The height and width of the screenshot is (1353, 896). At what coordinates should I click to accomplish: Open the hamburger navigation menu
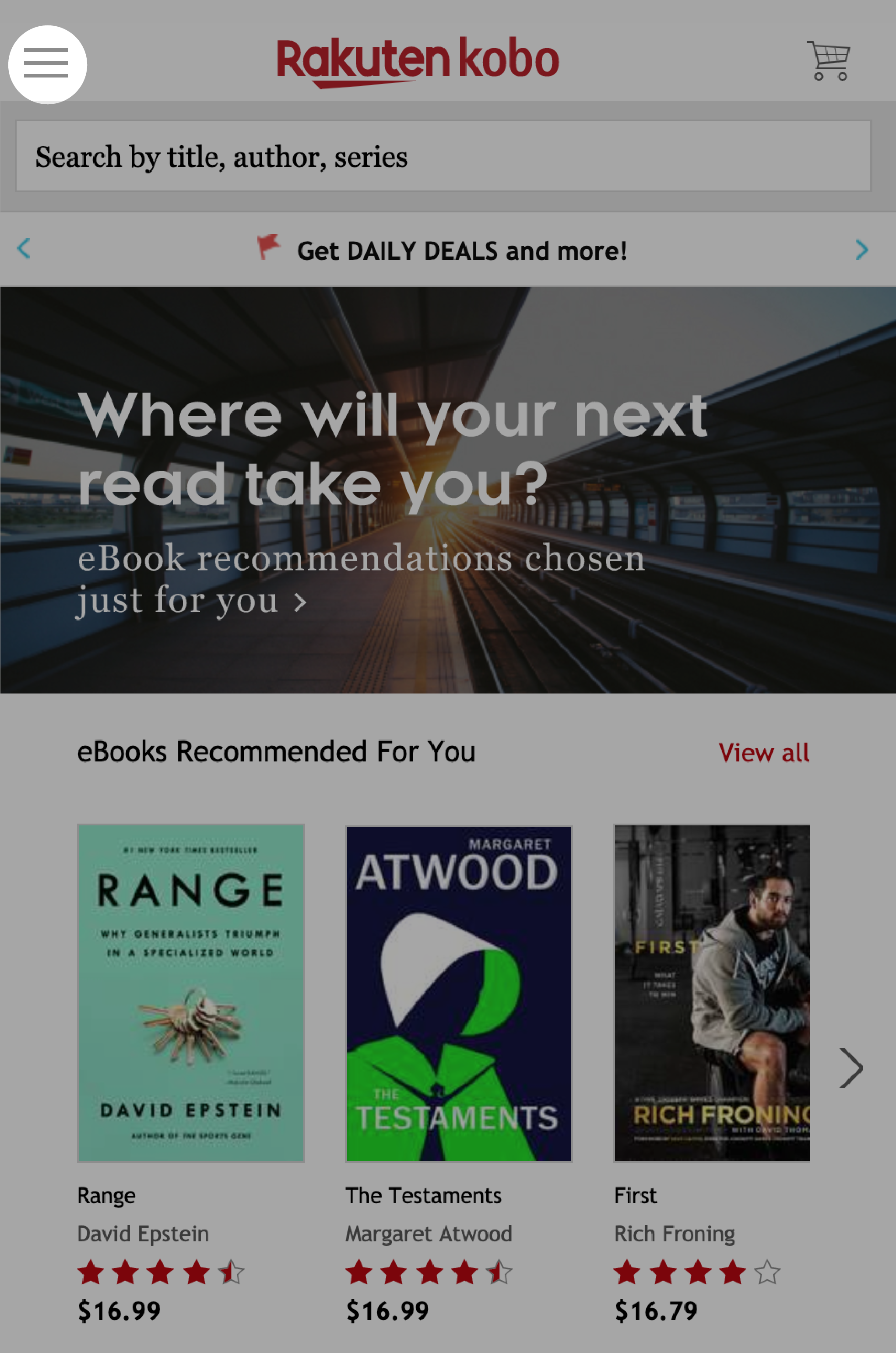click(x=47, y=64)
